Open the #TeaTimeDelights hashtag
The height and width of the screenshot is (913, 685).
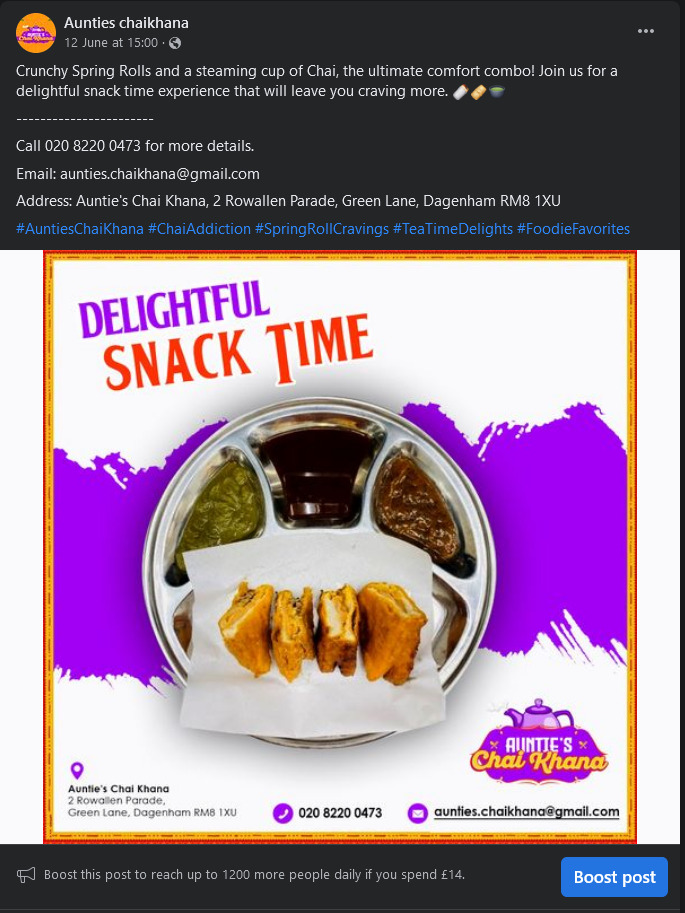(452, 229)
